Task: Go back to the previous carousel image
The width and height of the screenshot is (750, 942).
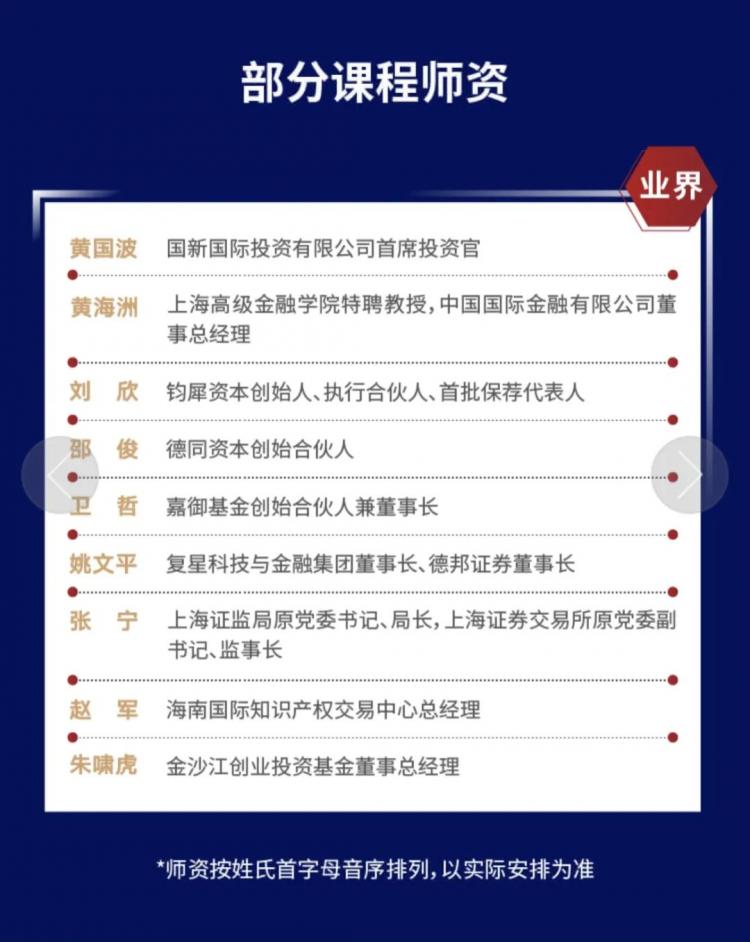Action: 60,475
